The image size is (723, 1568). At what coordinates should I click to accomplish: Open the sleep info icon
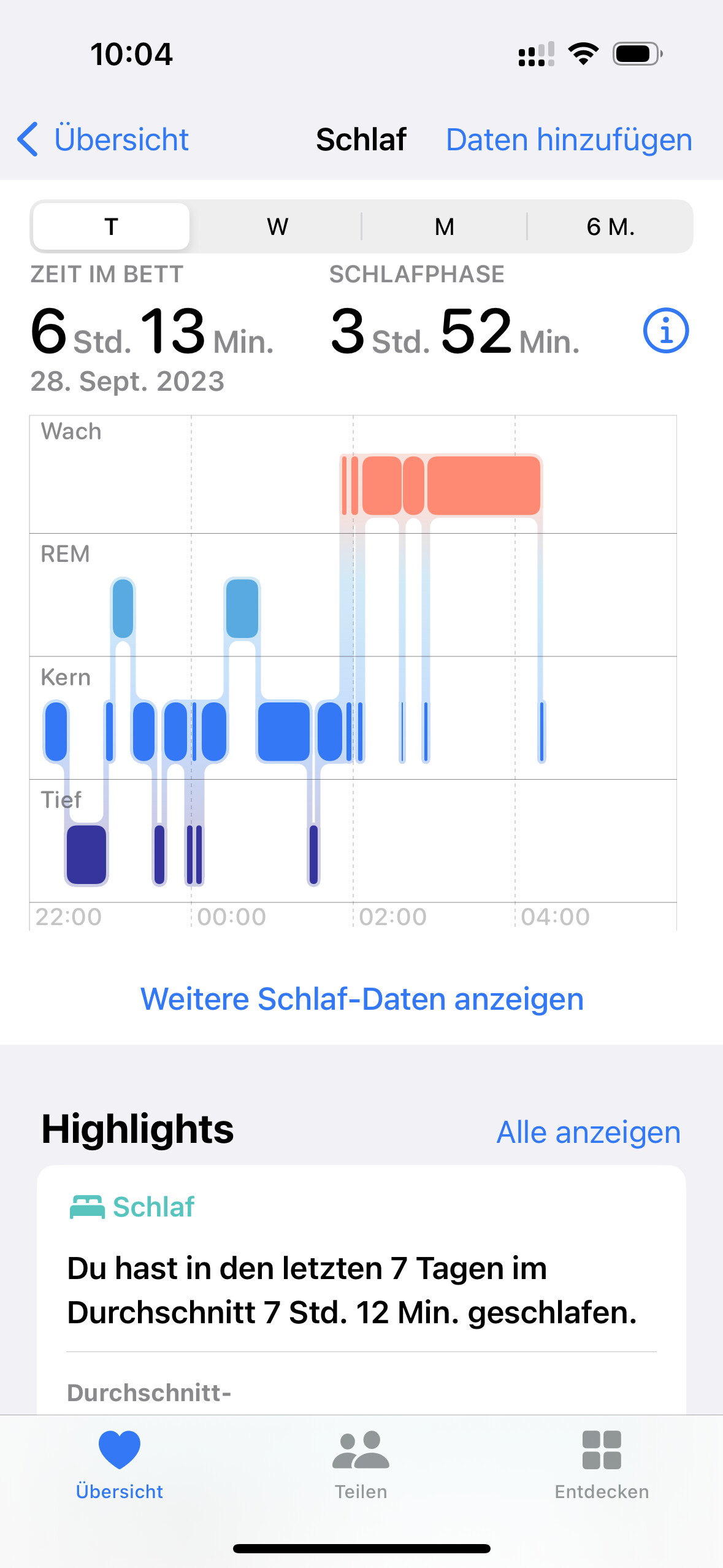click(665, 331)
